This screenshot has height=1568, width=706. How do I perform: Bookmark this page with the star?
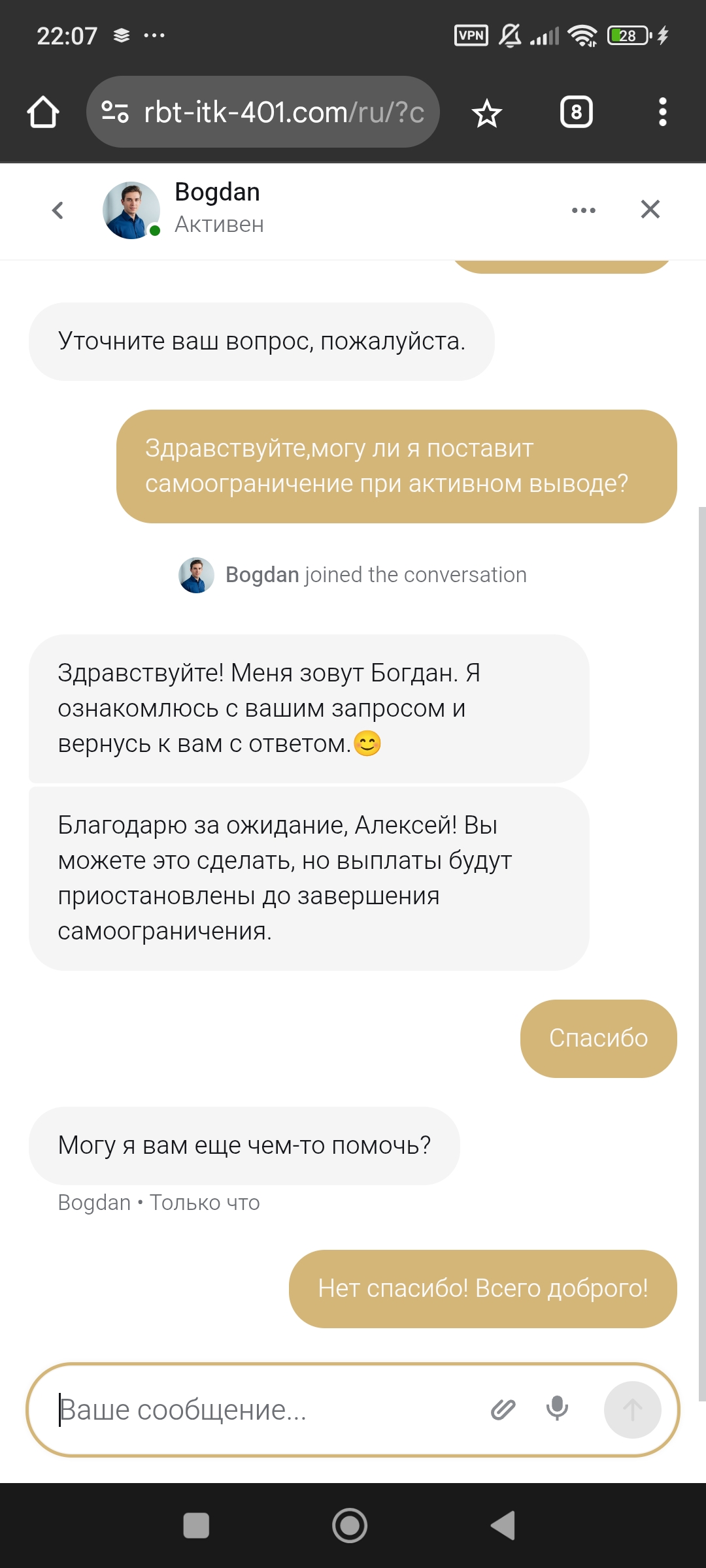point(486,114)
